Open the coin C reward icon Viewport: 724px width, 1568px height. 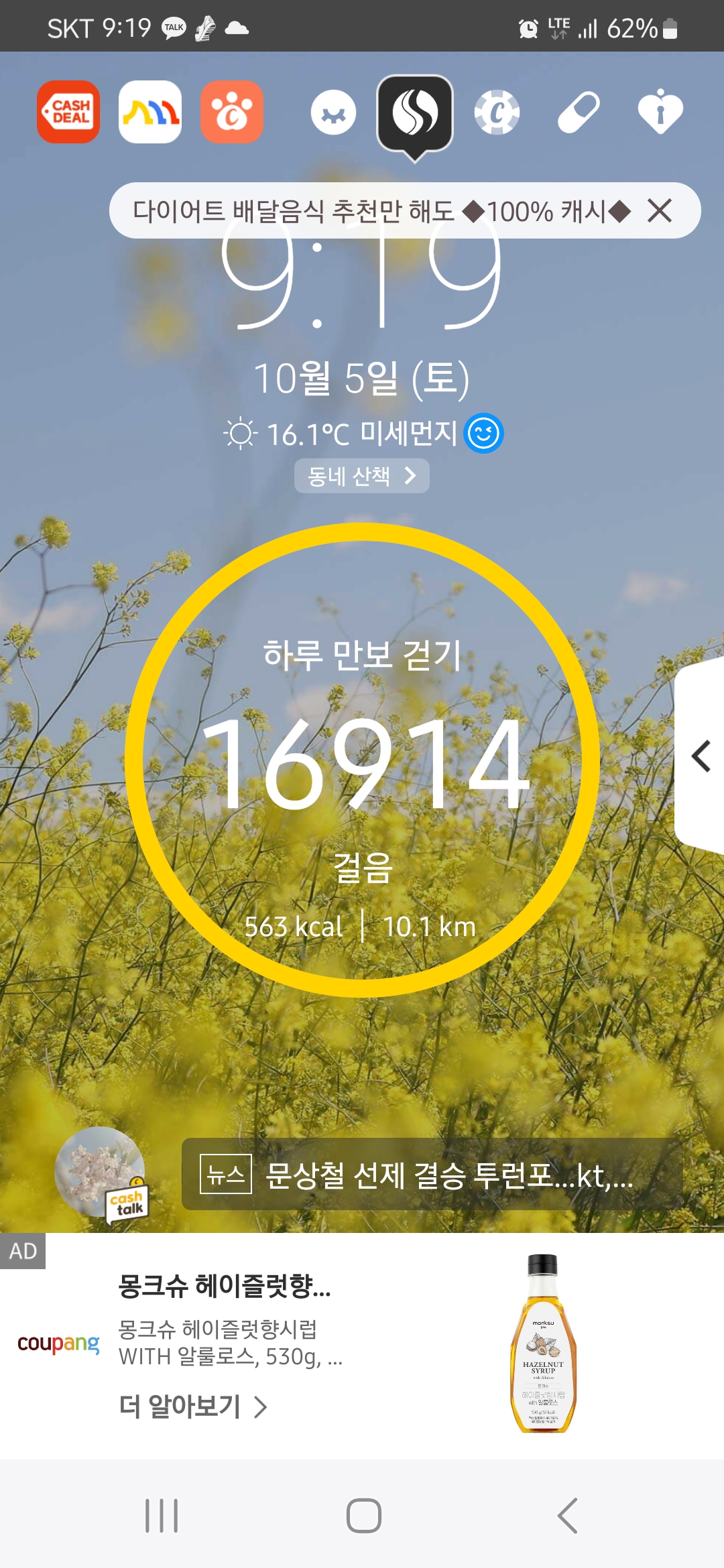497,113
